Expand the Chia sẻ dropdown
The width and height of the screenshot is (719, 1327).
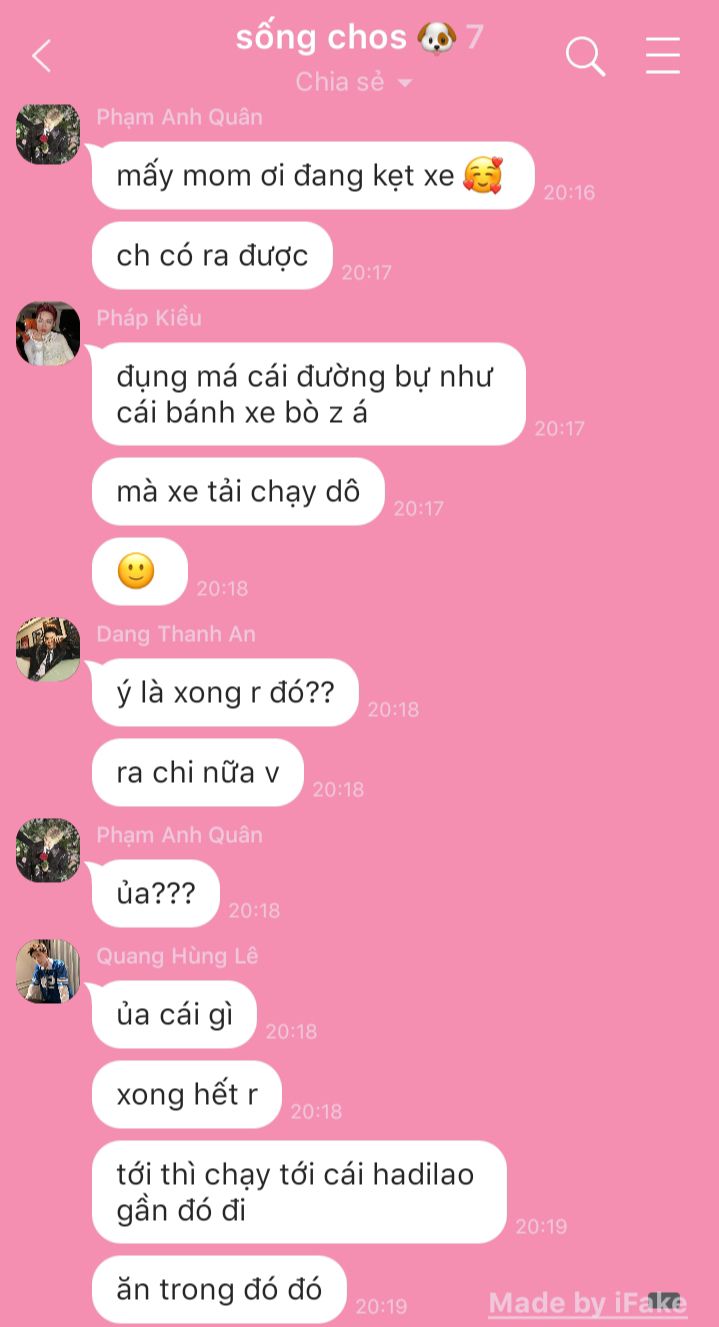354,83
